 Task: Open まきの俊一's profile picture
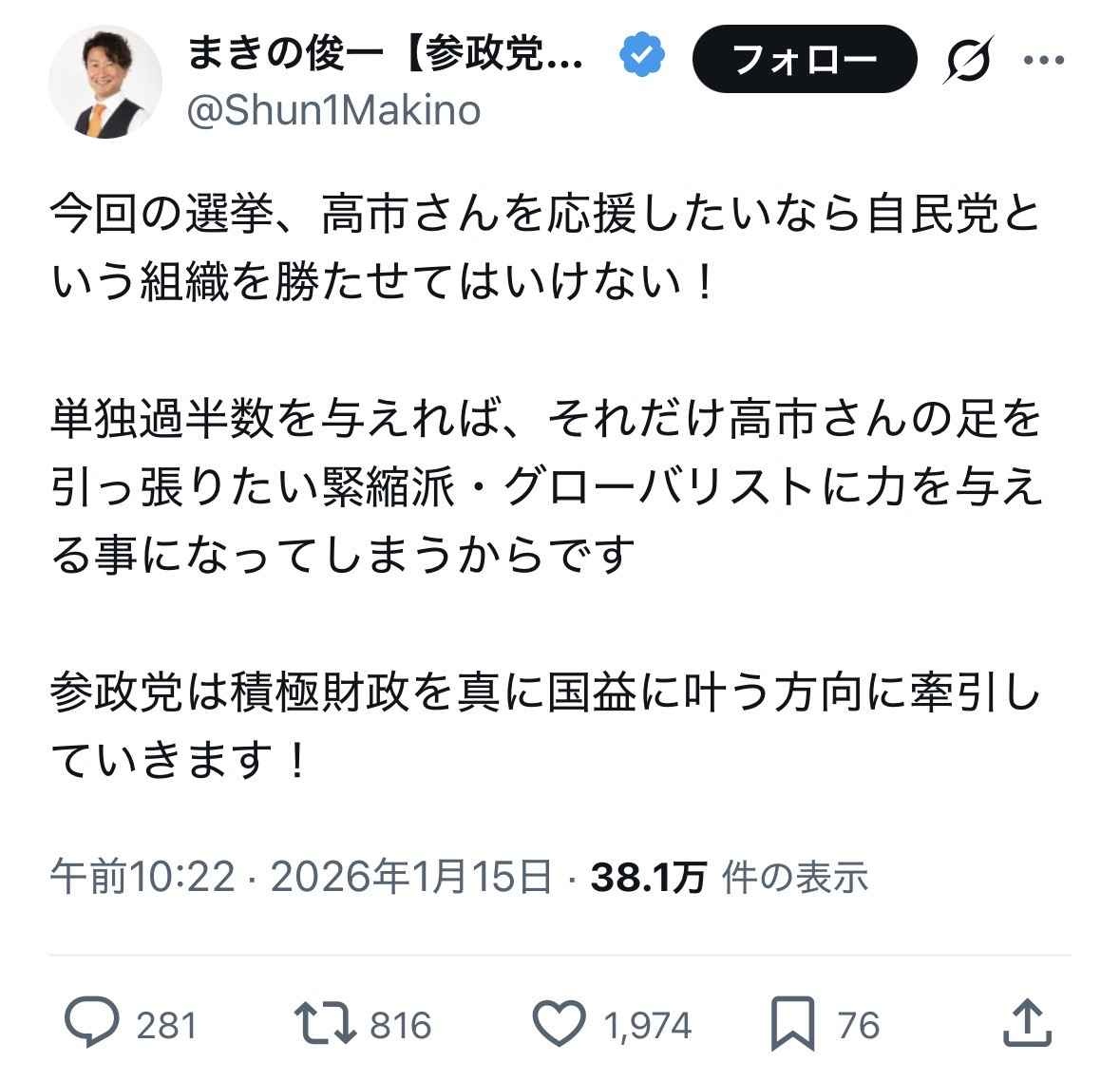click(105, 83)
